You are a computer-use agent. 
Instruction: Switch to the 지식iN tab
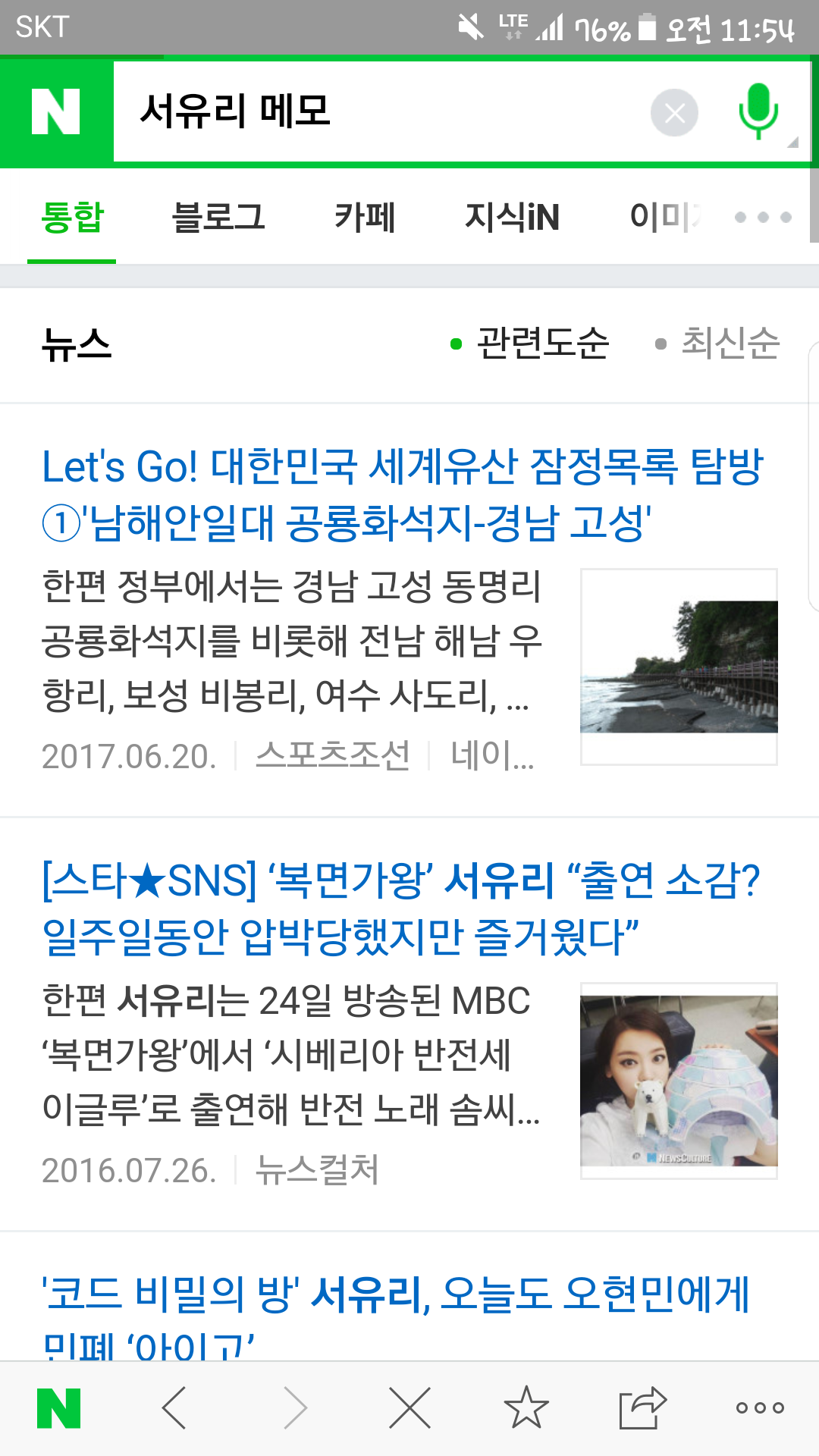(512, 217)
